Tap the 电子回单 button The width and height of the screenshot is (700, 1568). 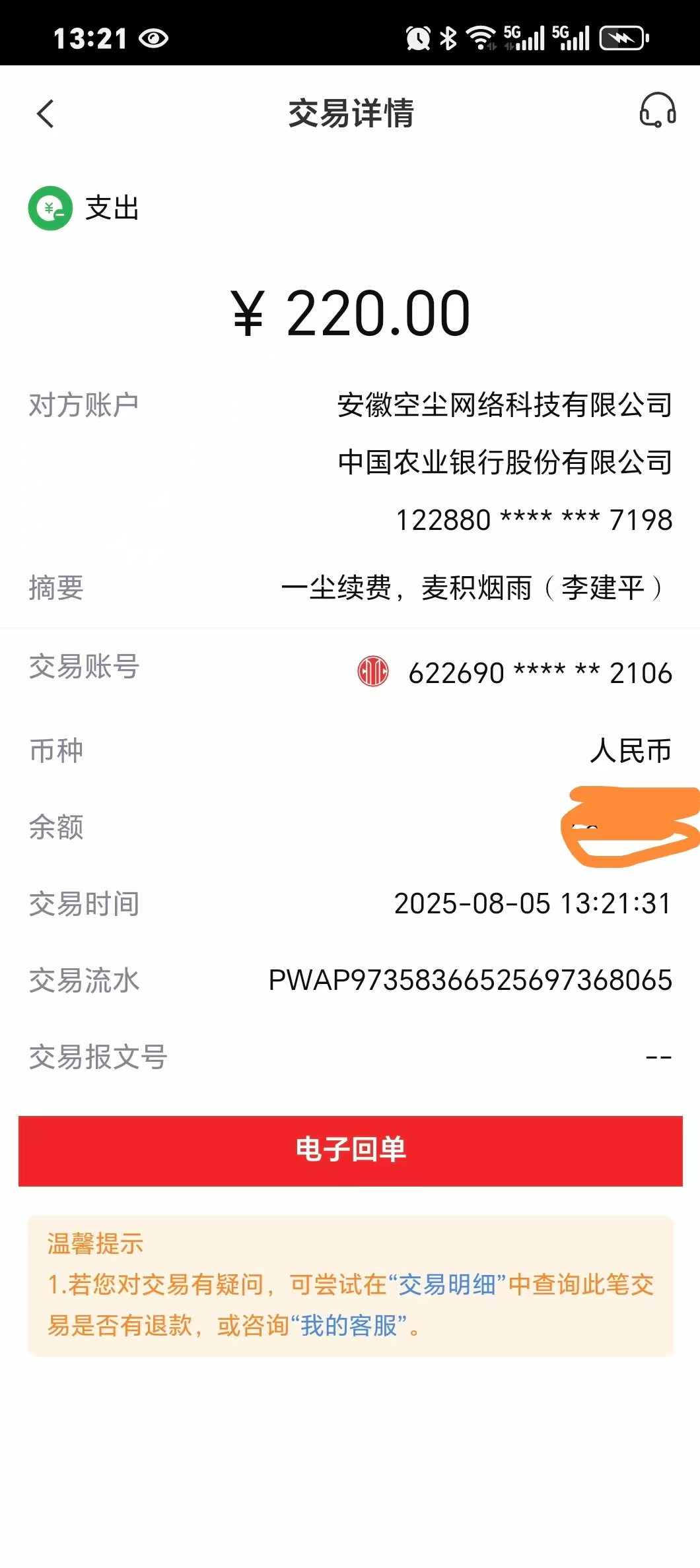[351, 1151]
